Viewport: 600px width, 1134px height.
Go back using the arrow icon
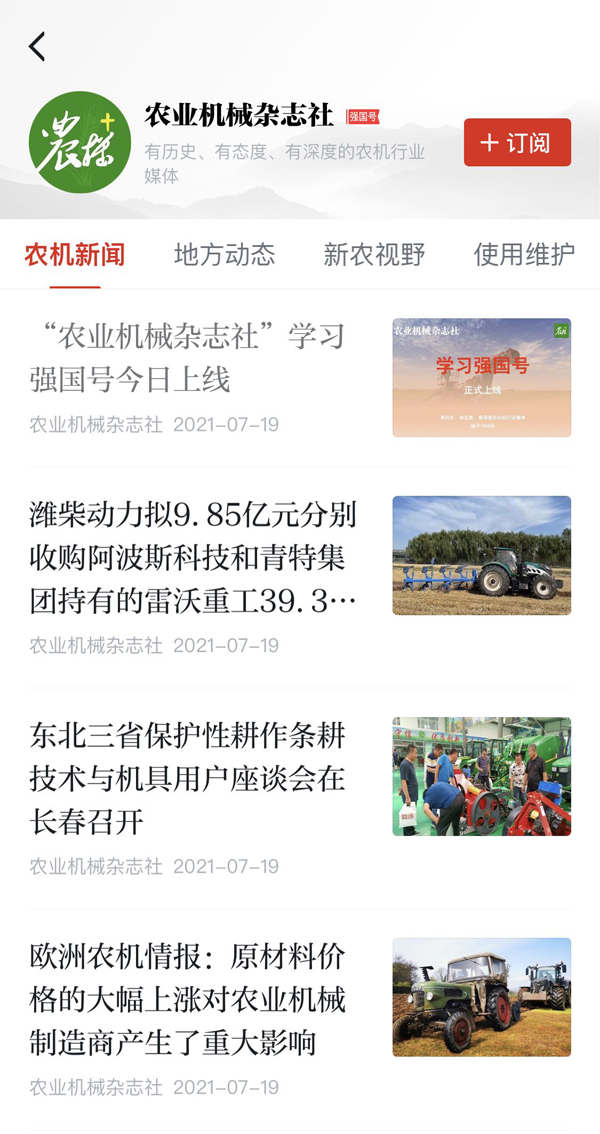point(37,46)
